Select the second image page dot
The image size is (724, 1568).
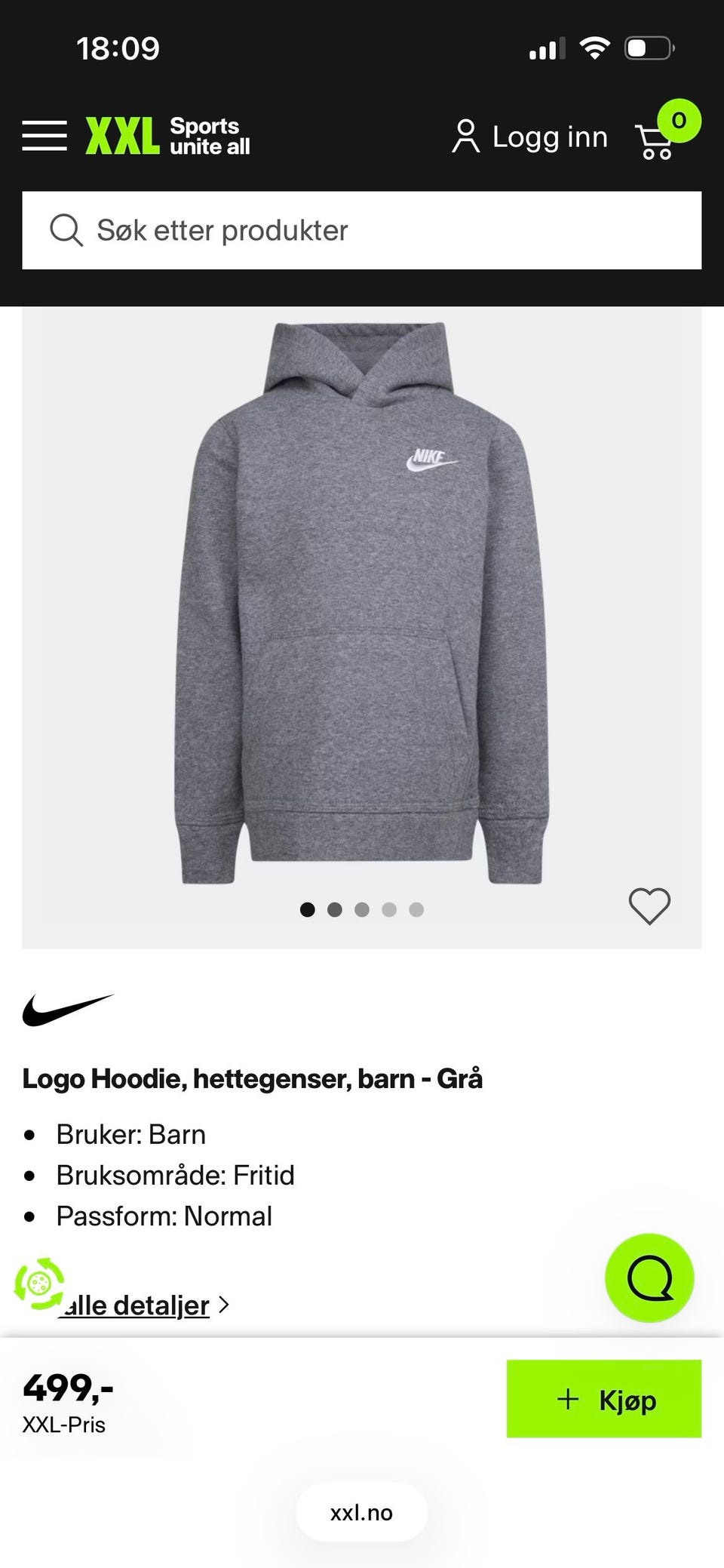coord(335,910)
